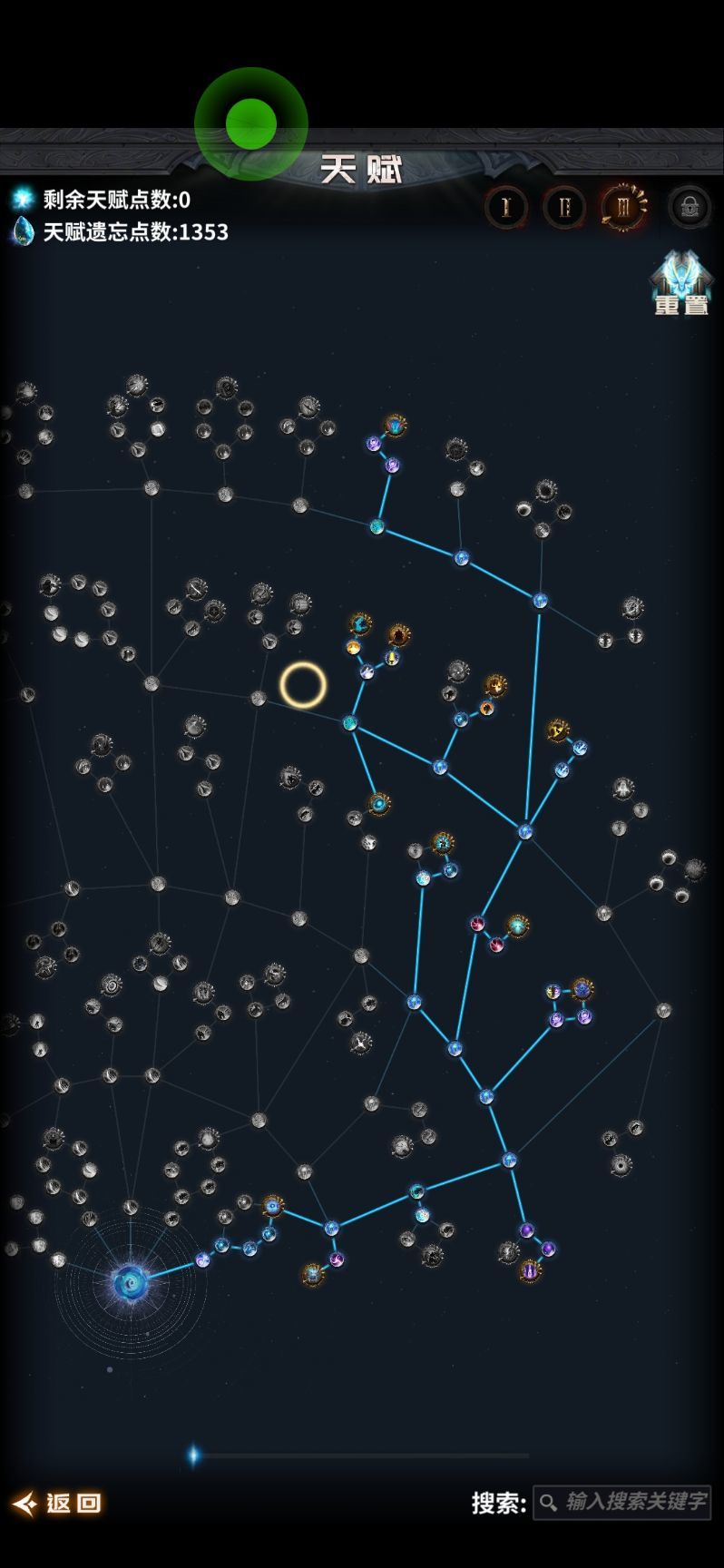724x1568 pixels.
Task: Click the purple staff talent node
Action: [530, 1271]
